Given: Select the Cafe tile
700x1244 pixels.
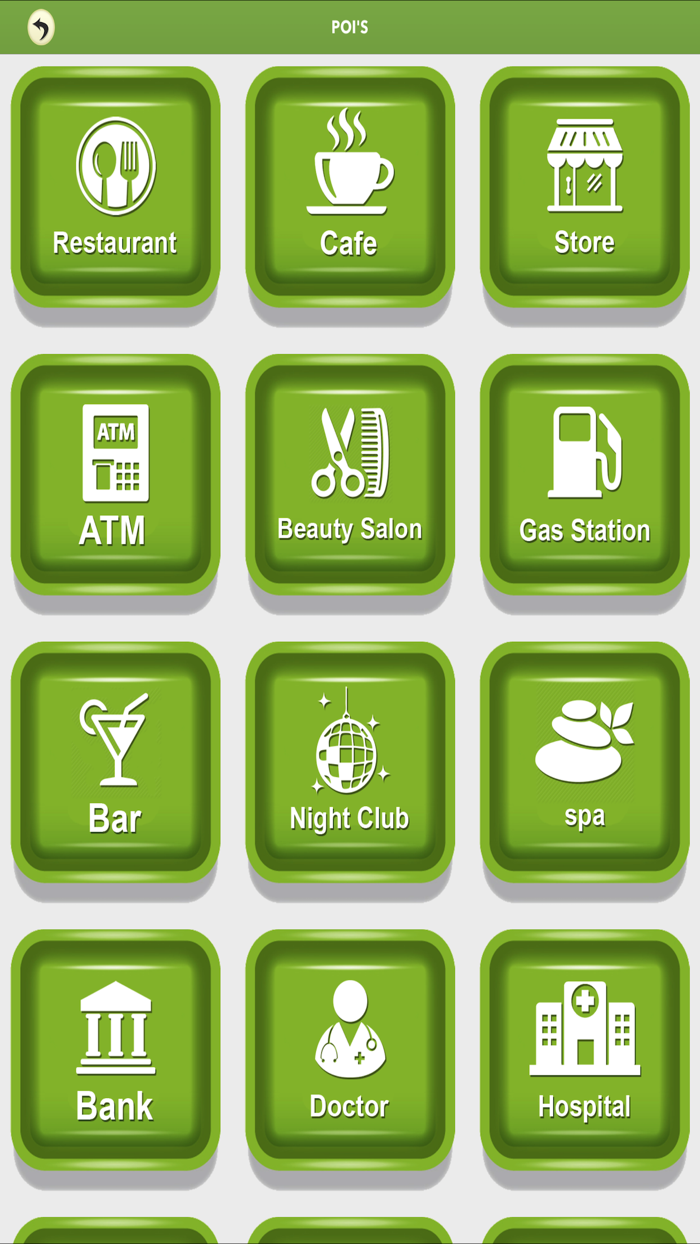Looking at the screenshot, I should (350, 187).
